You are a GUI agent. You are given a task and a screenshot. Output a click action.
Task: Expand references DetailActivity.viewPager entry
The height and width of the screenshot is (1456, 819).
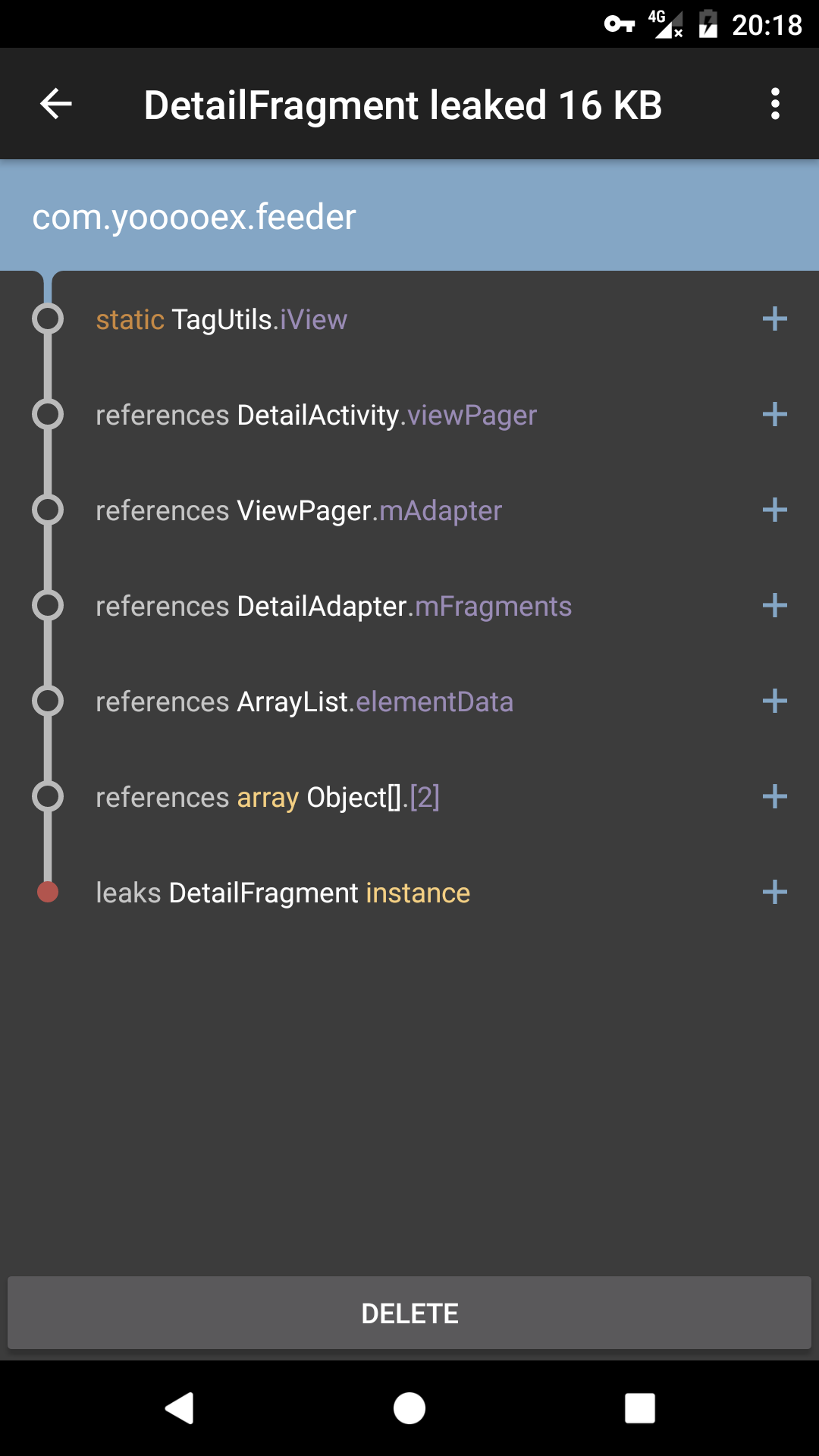pos(774,415)
